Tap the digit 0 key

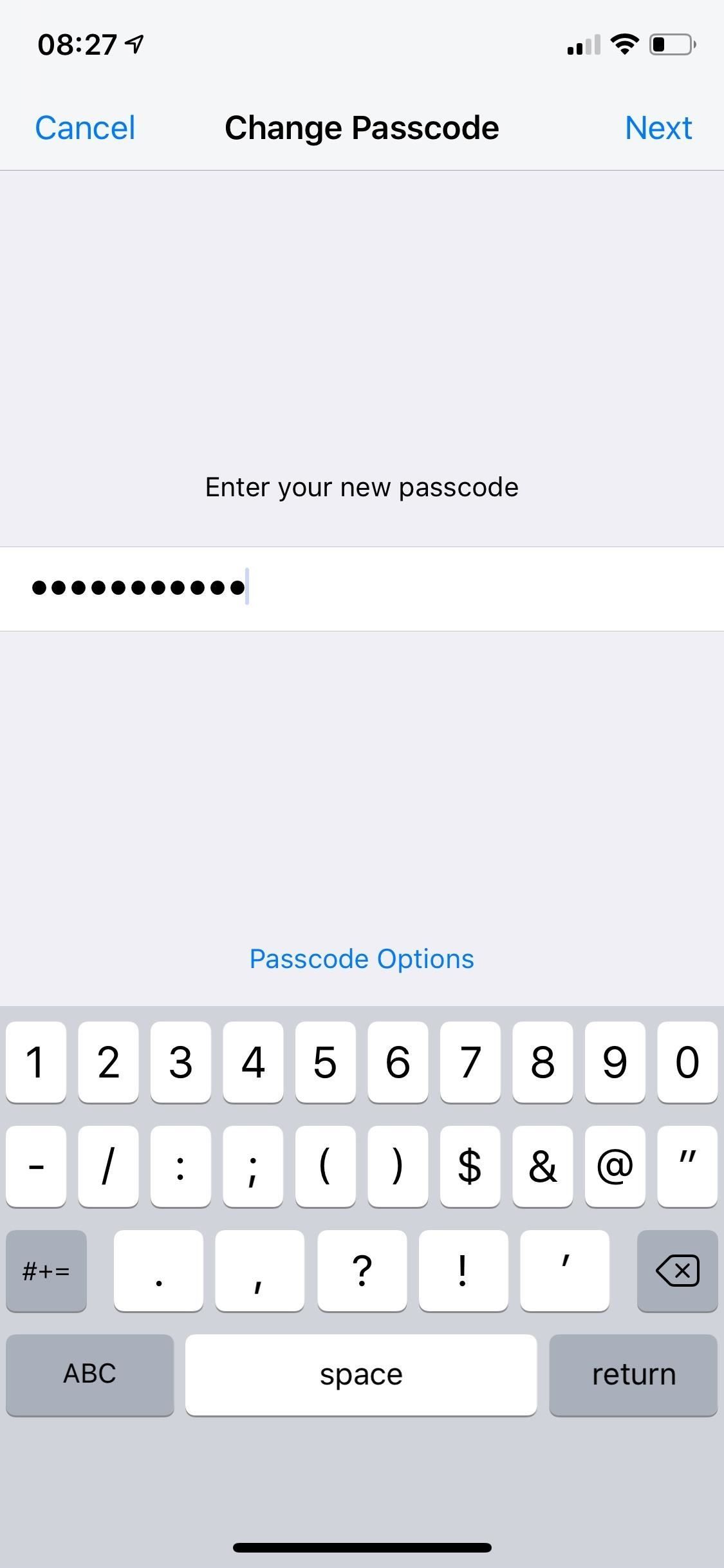pyautogui.click(x=687, y=1061)
